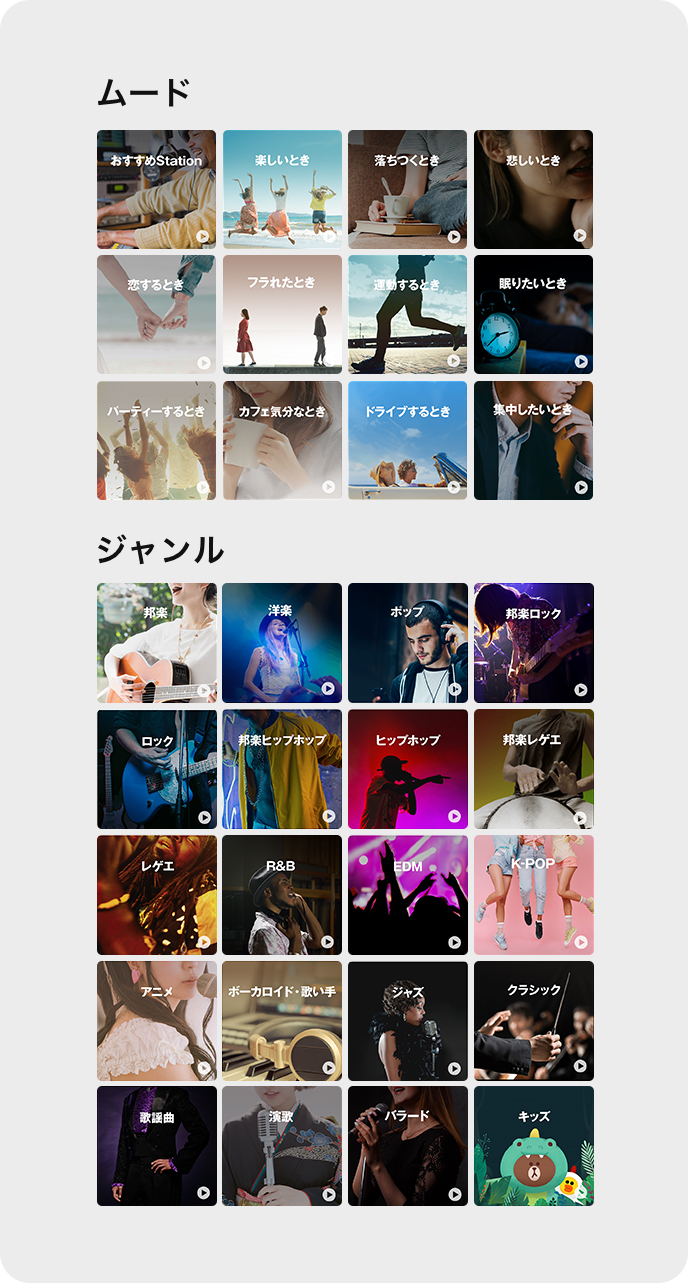This screenshot has width=688, height=1283.
Task: Open the EDM genre station
Action: pyautogui.click(x=407, y=895)
